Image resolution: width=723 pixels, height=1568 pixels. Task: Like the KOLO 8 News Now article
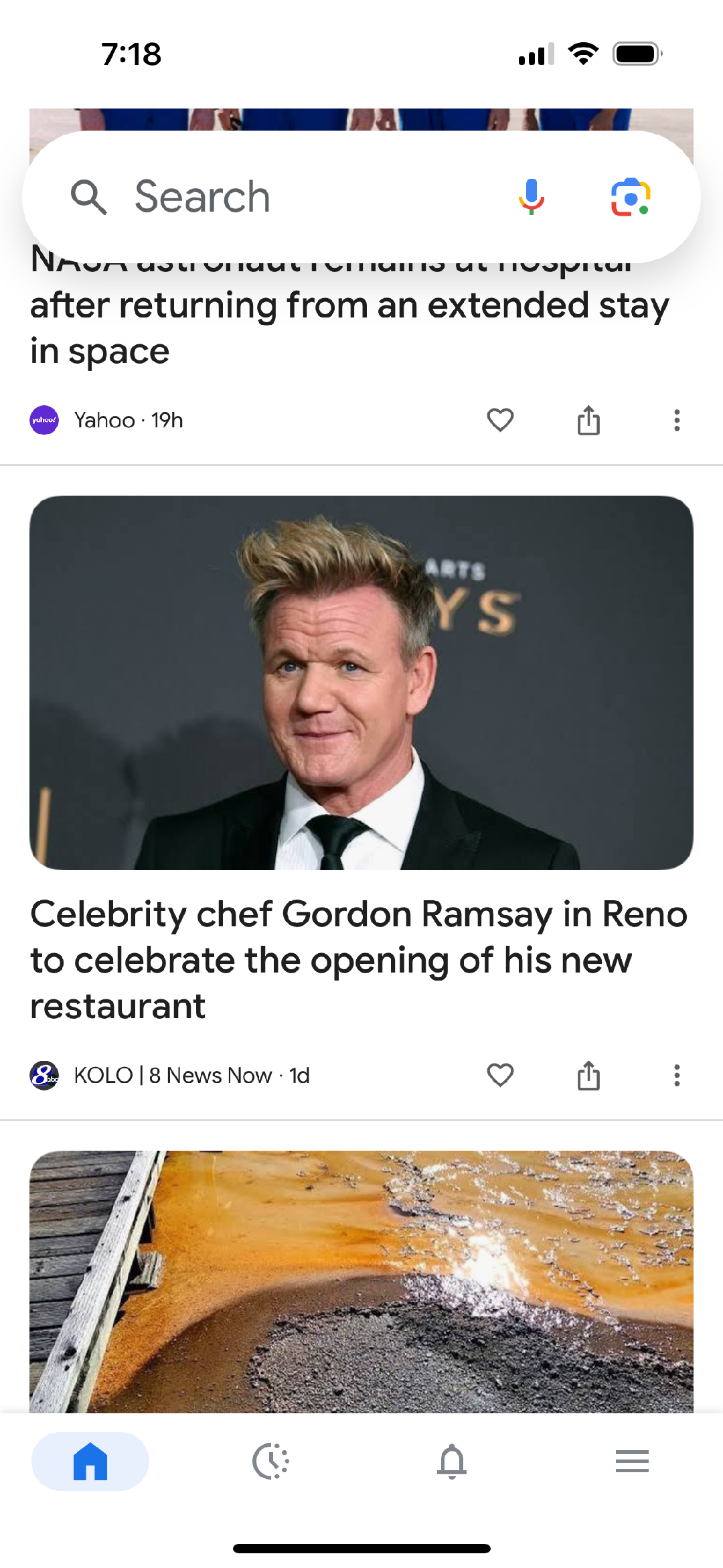tap(500, 1075)
